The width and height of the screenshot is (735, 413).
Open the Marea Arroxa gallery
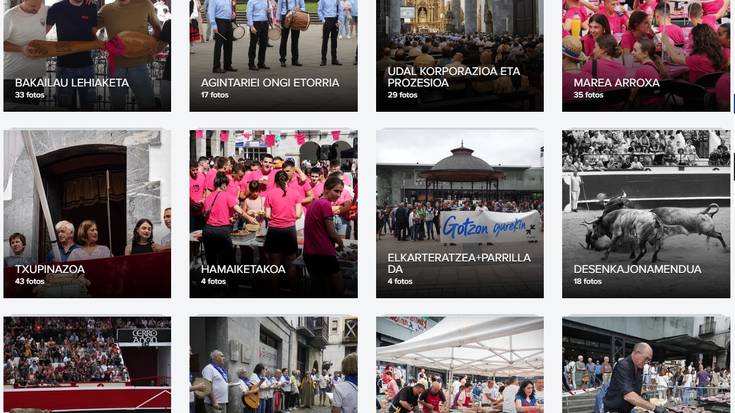point(645,55)
